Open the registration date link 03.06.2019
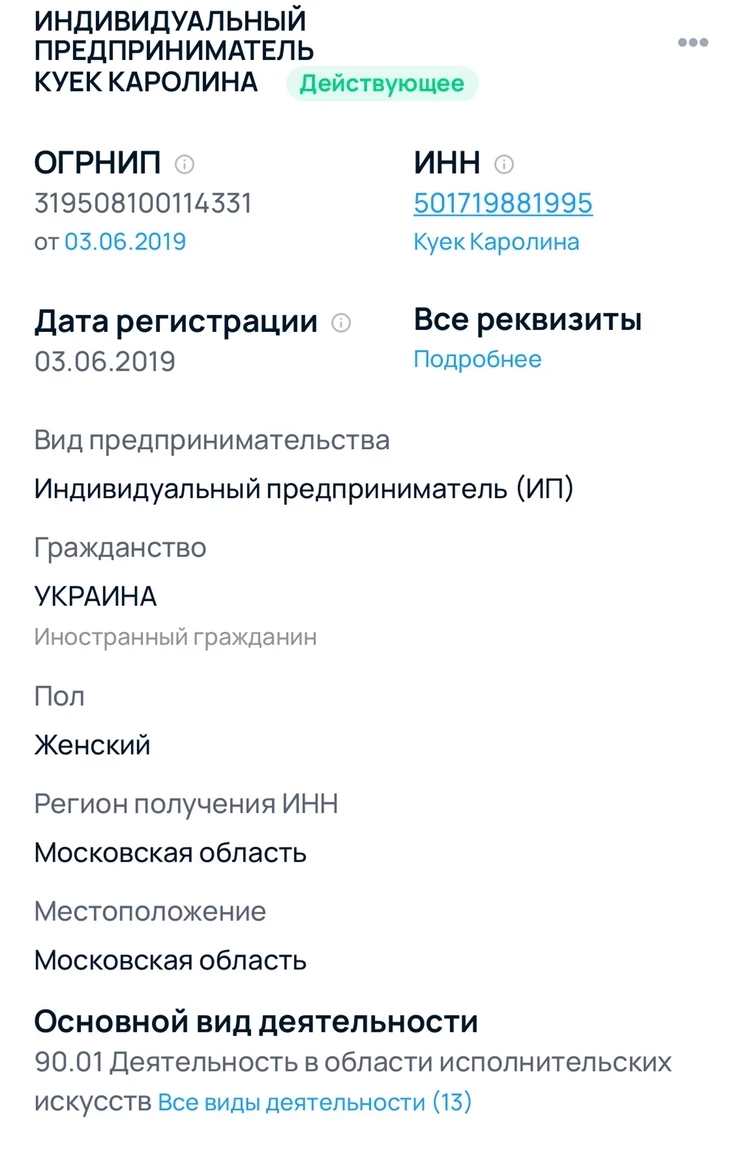Image resolution: width=750 pixels, height=1158 pixels. pos(125,241)
